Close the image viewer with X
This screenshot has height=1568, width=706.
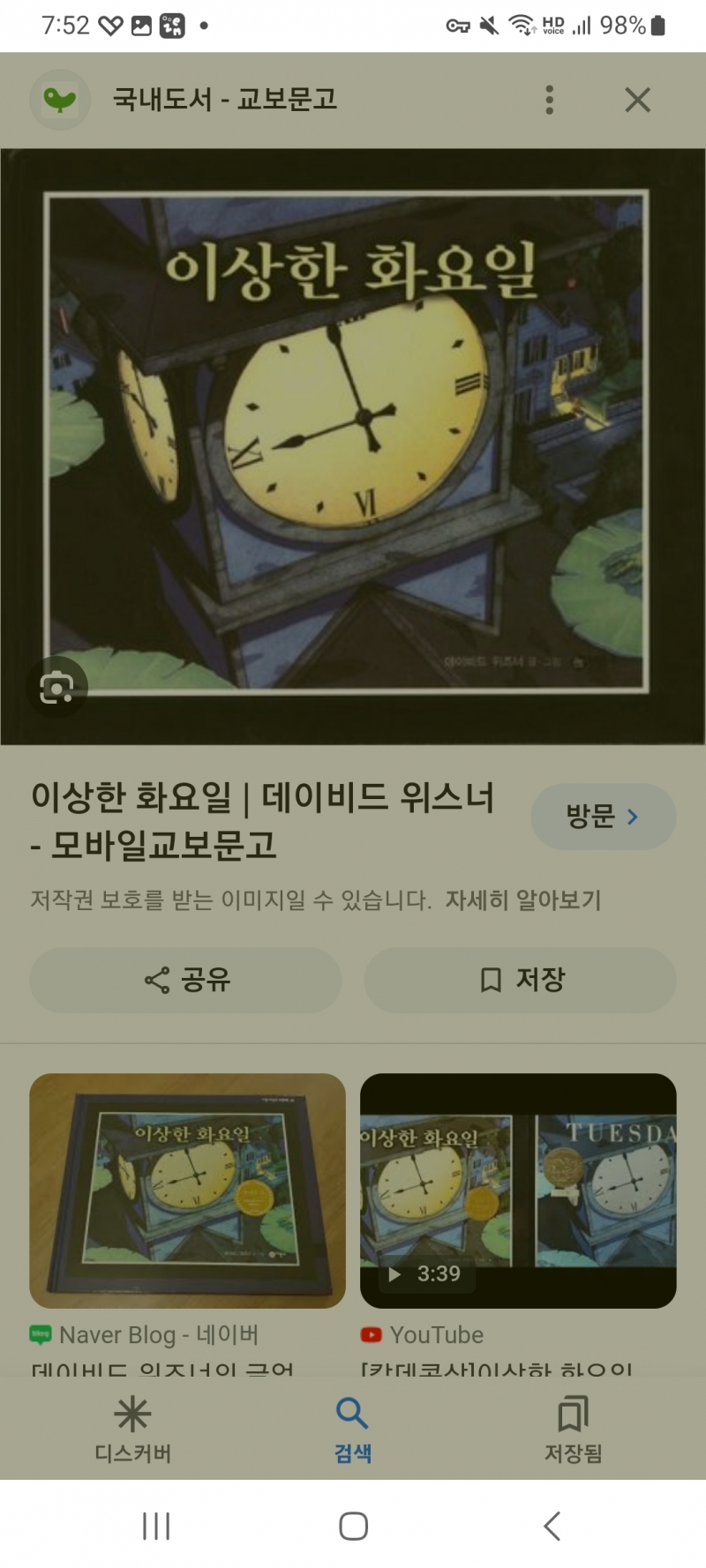(637, 100)
